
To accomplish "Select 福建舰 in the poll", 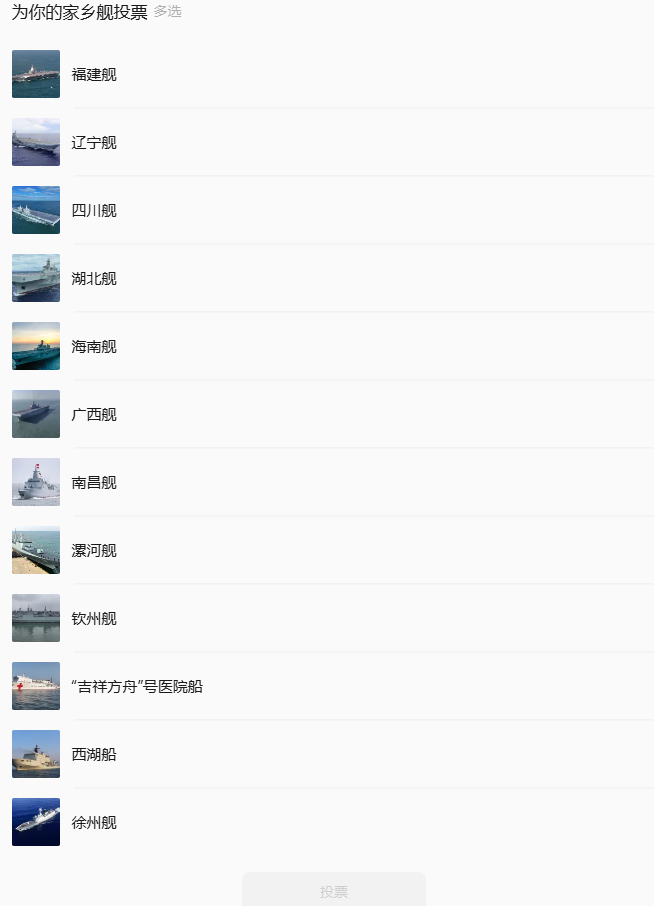I will (94, 74).
